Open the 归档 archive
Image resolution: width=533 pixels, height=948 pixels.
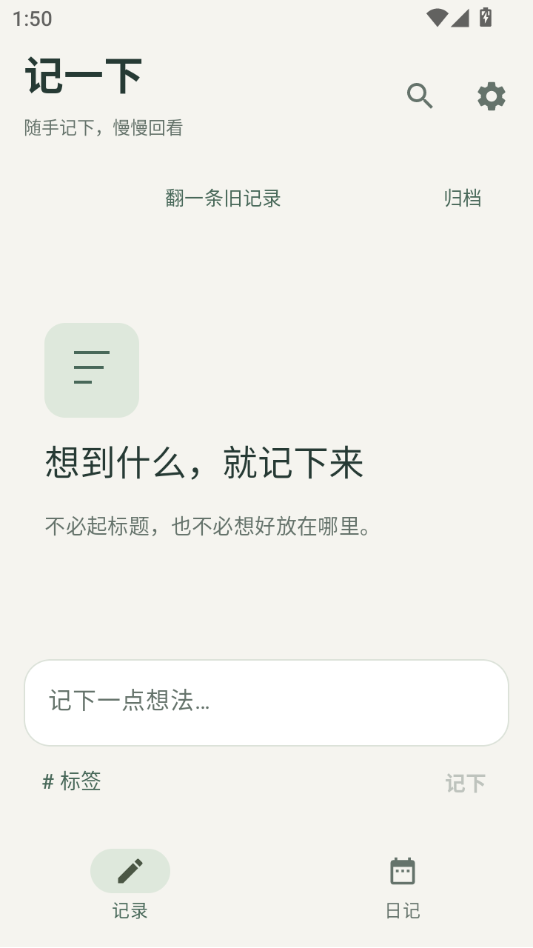[x=462, y=198]
